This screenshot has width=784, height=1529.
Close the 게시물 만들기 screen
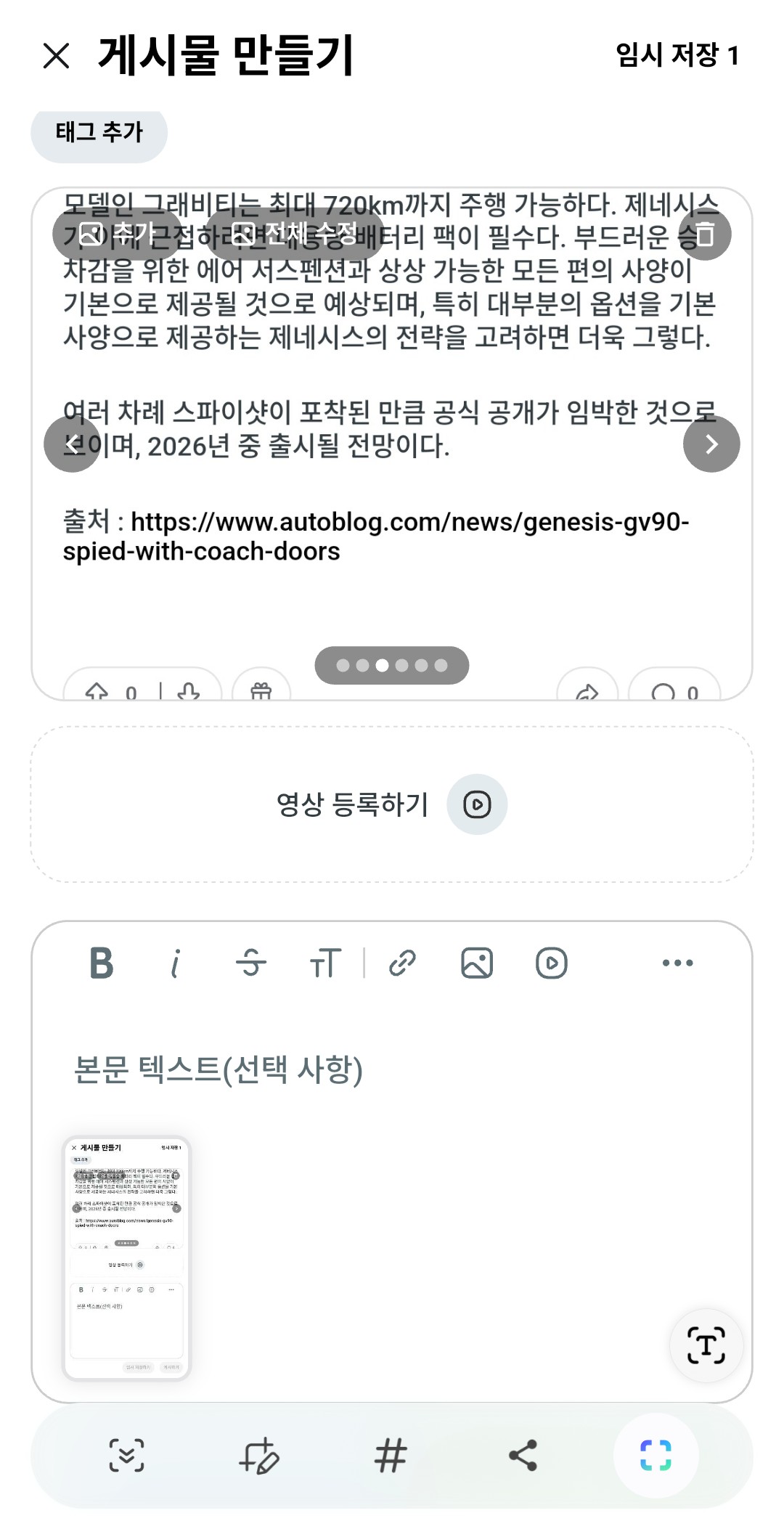[56, 56]
